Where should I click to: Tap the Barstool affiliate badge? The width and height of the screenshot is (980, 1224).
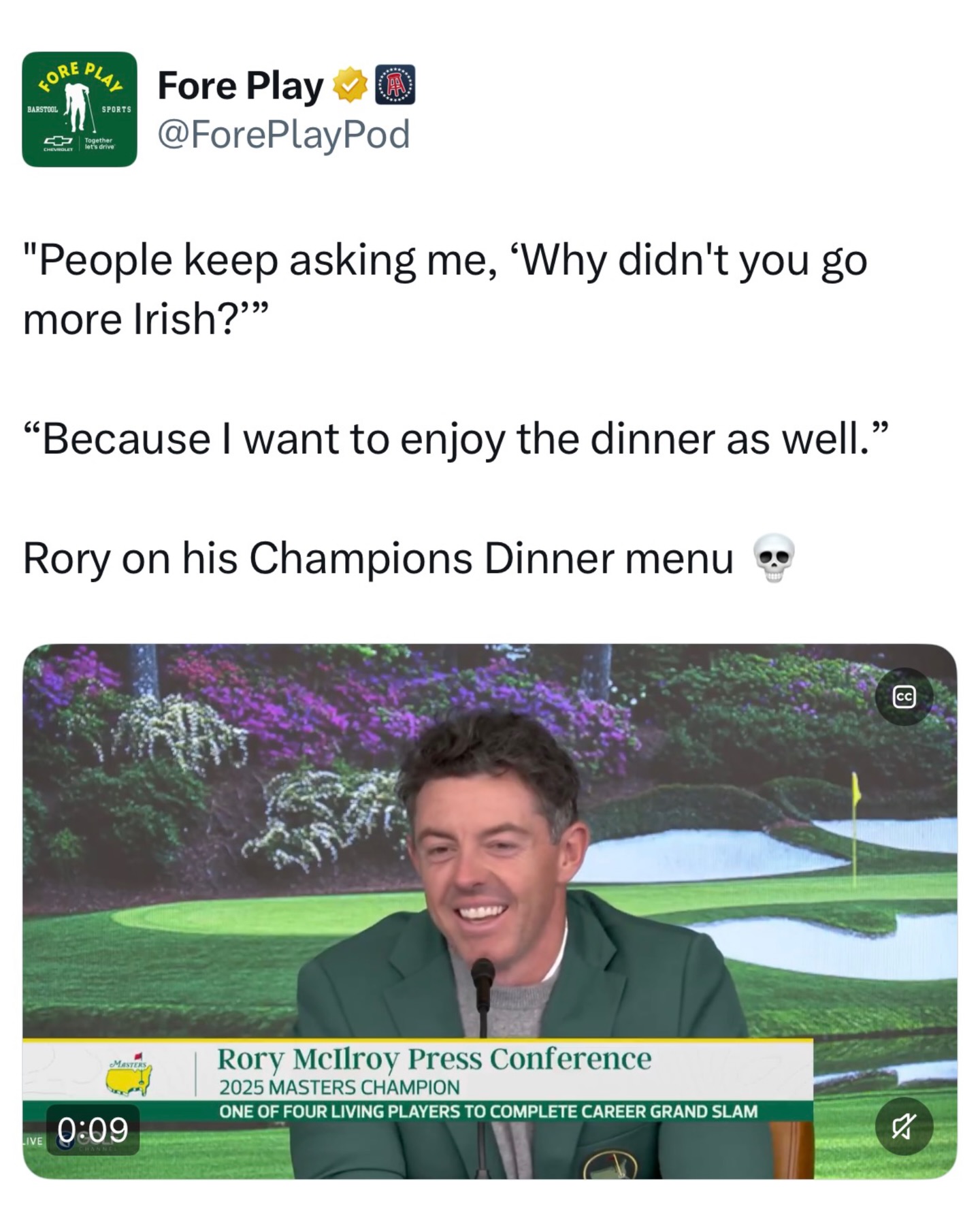[x=395, y=85]
